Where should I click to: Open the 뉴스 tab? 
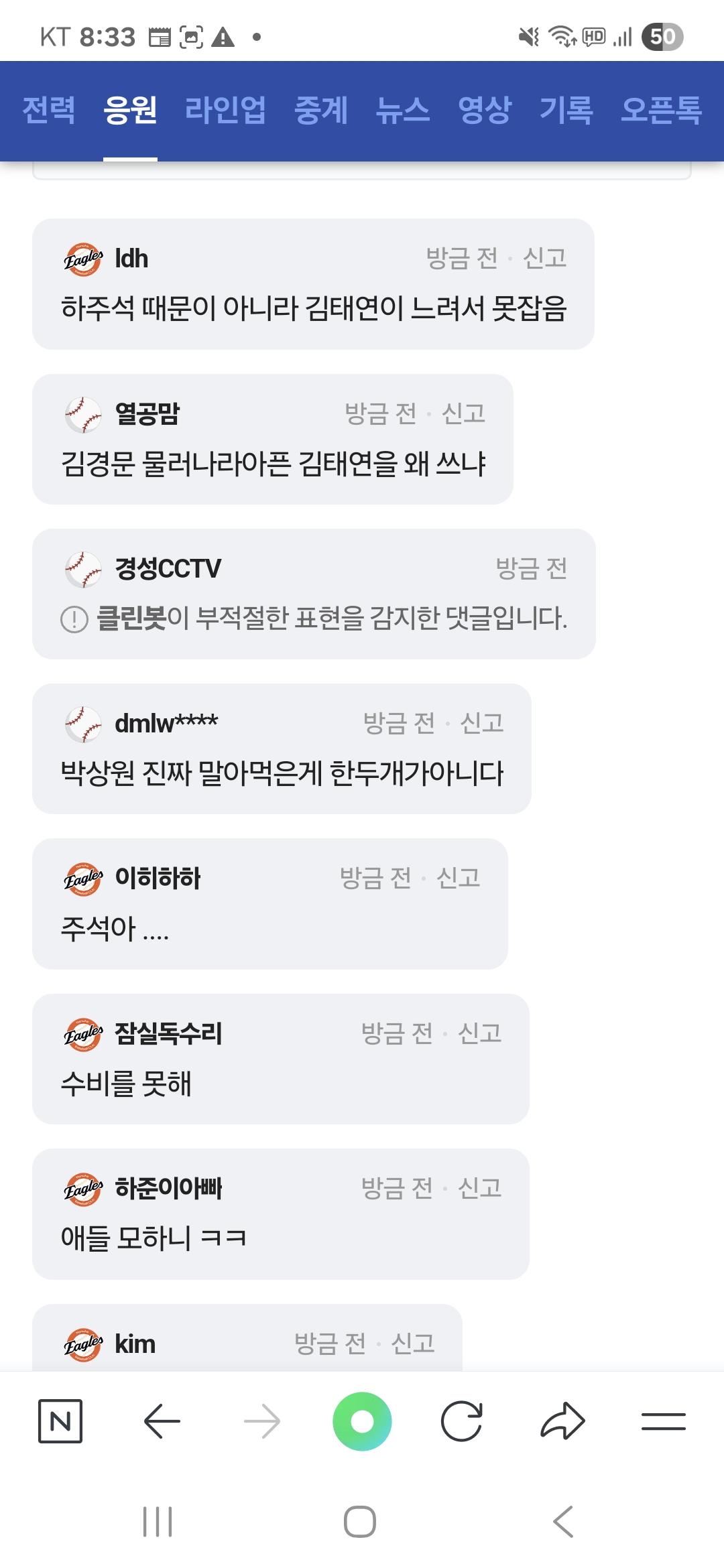[403, 112]
